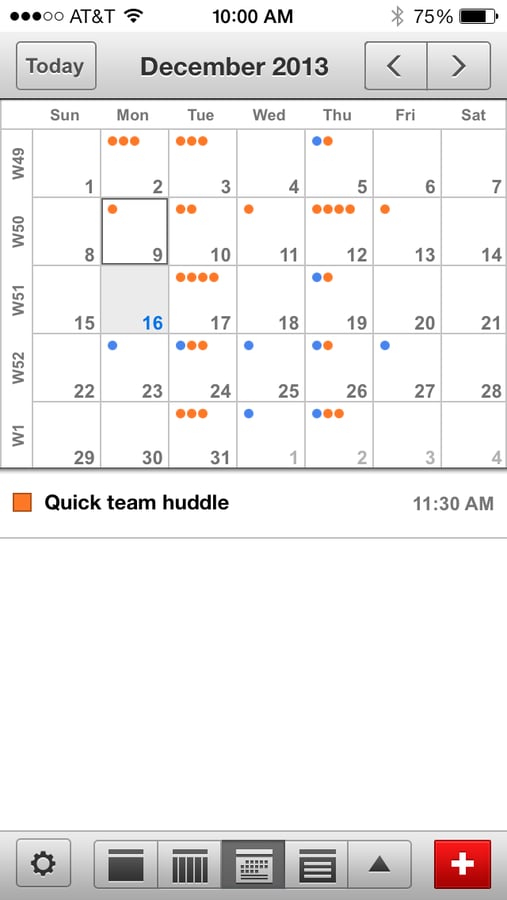507x900 pixels.
Task: Switch to the list view
Action: click(316, 864)
